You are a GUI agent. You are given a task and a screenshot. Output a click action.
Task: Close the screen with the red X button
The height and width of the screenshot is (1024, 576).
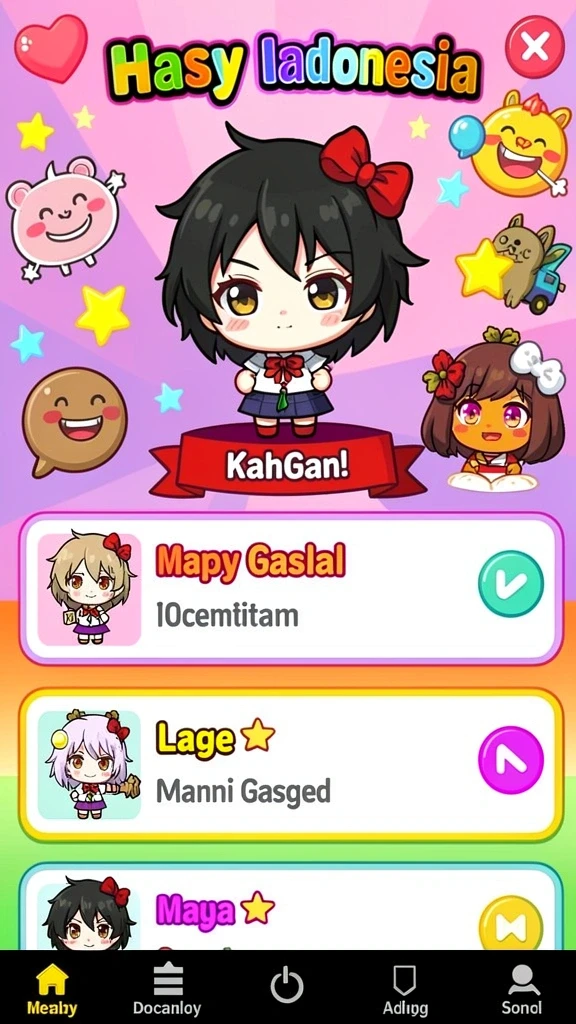[x=535, y=46]
